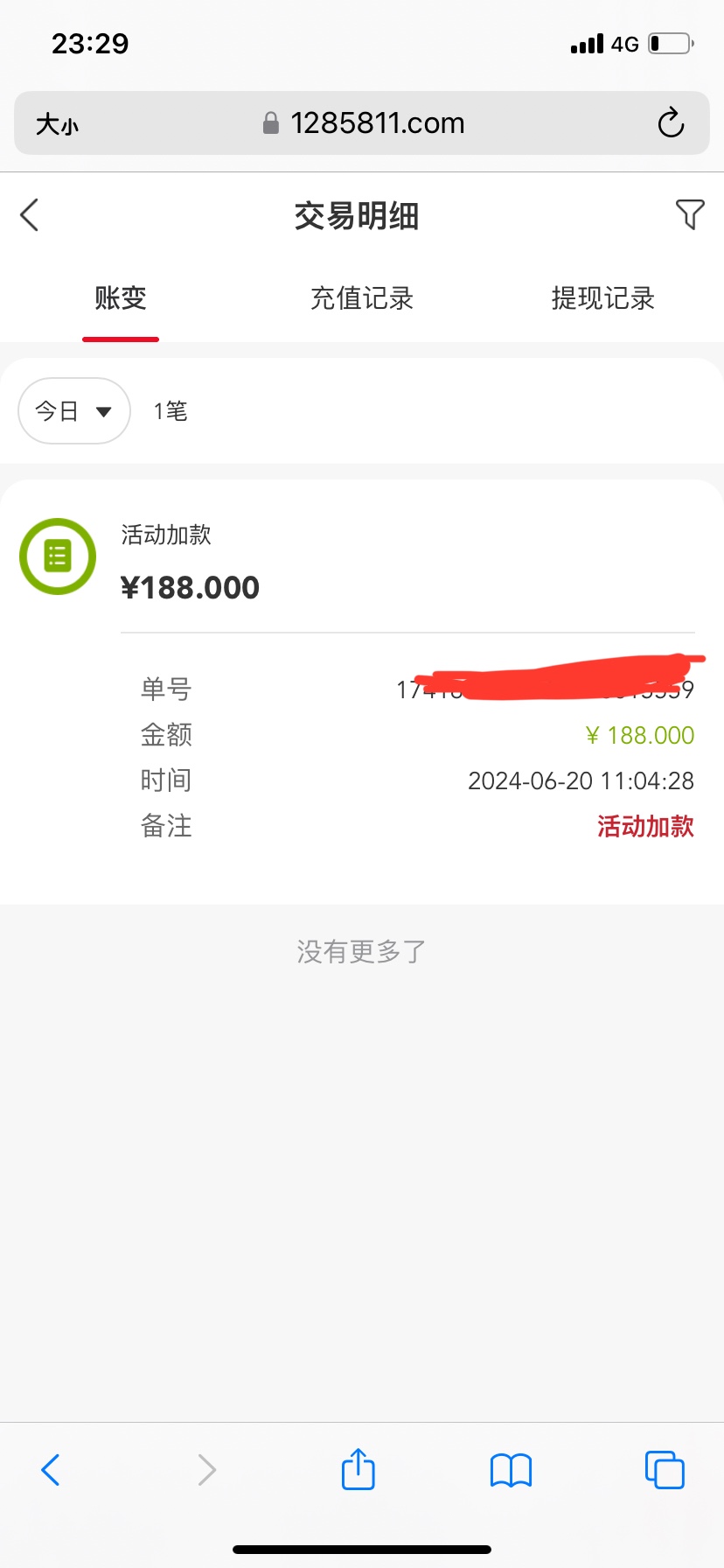The width and height of the screenshot is (724, 1568).
Task: Show all open Safari tabs
Action: [x=665, y=1470]
